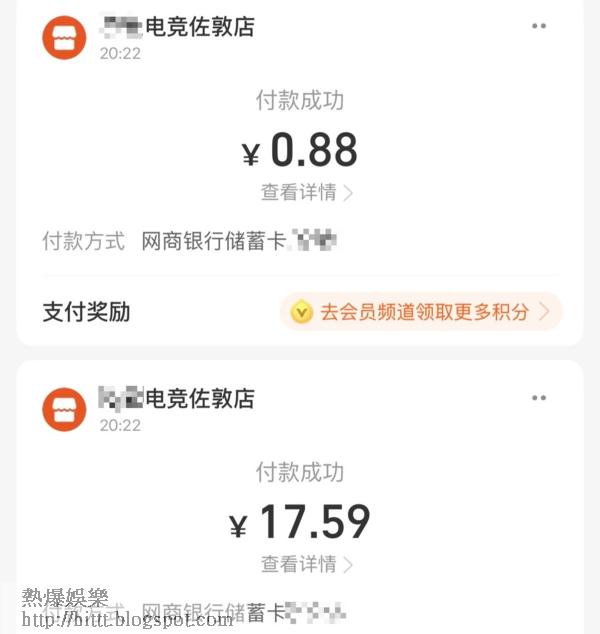Open merchant avatar on the ¥17.59 card
This screenshot has width=600, height=634.
64,409
